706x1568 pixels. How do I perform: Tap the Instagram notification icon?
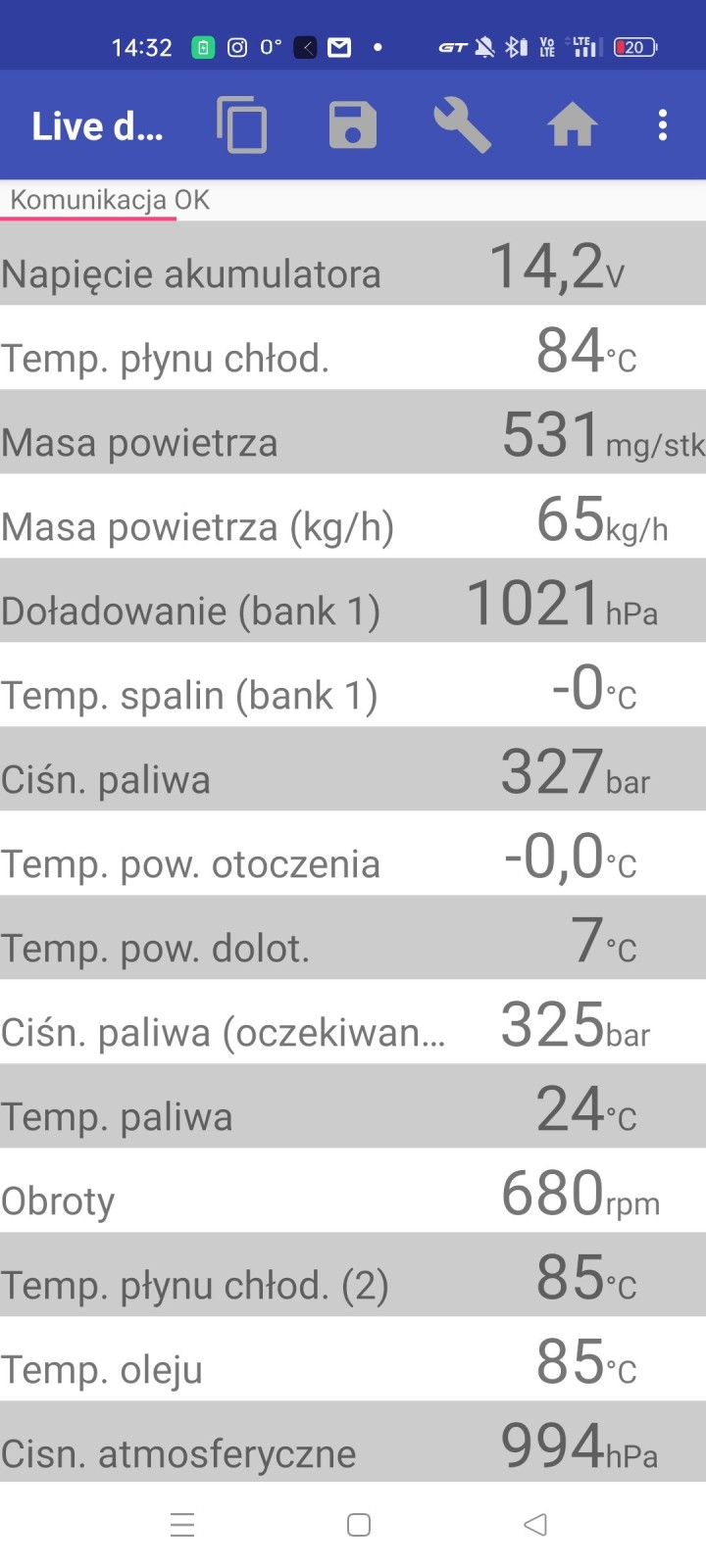236,46
